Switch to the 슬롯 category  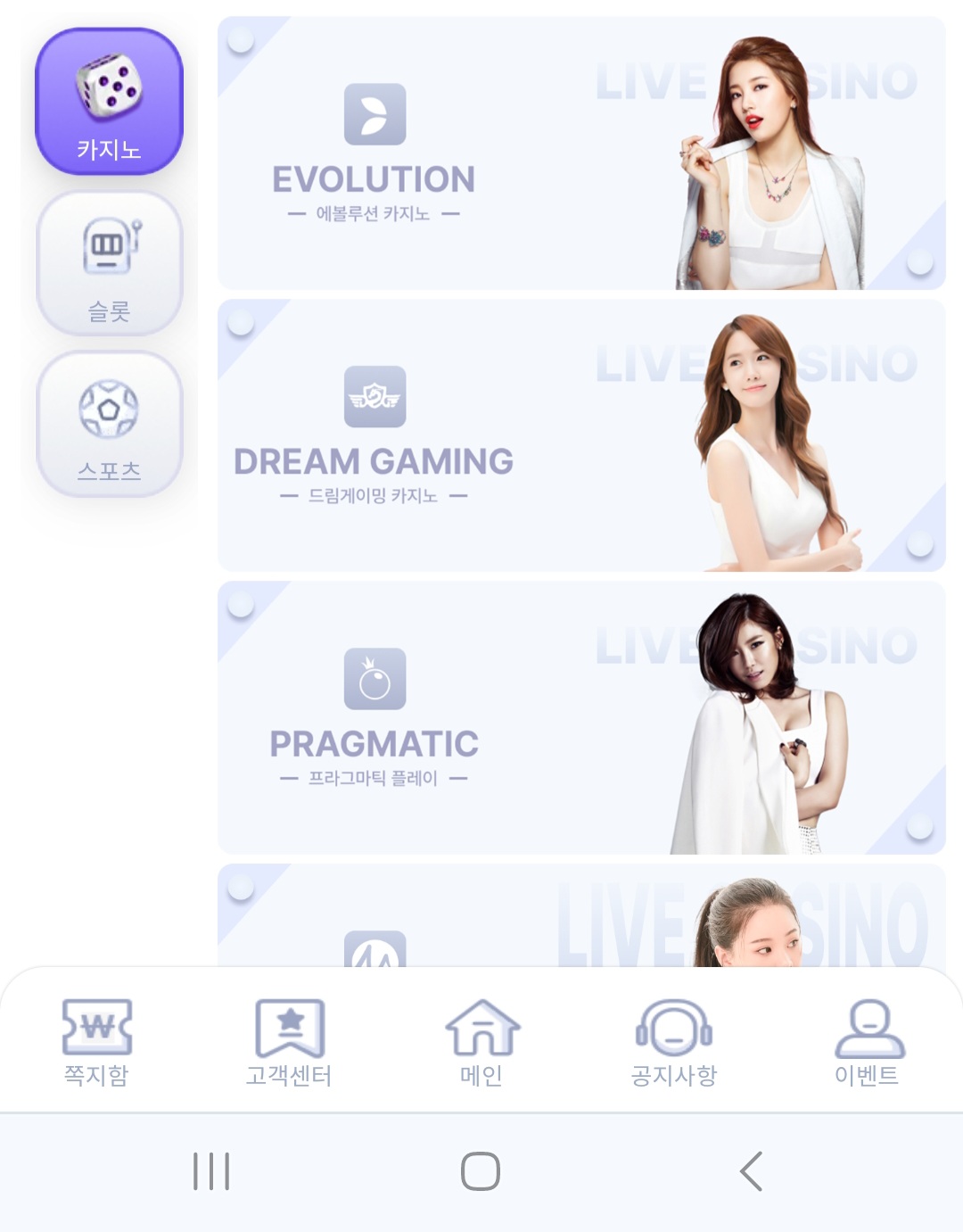pyautogui.click(x=109, y=264)
